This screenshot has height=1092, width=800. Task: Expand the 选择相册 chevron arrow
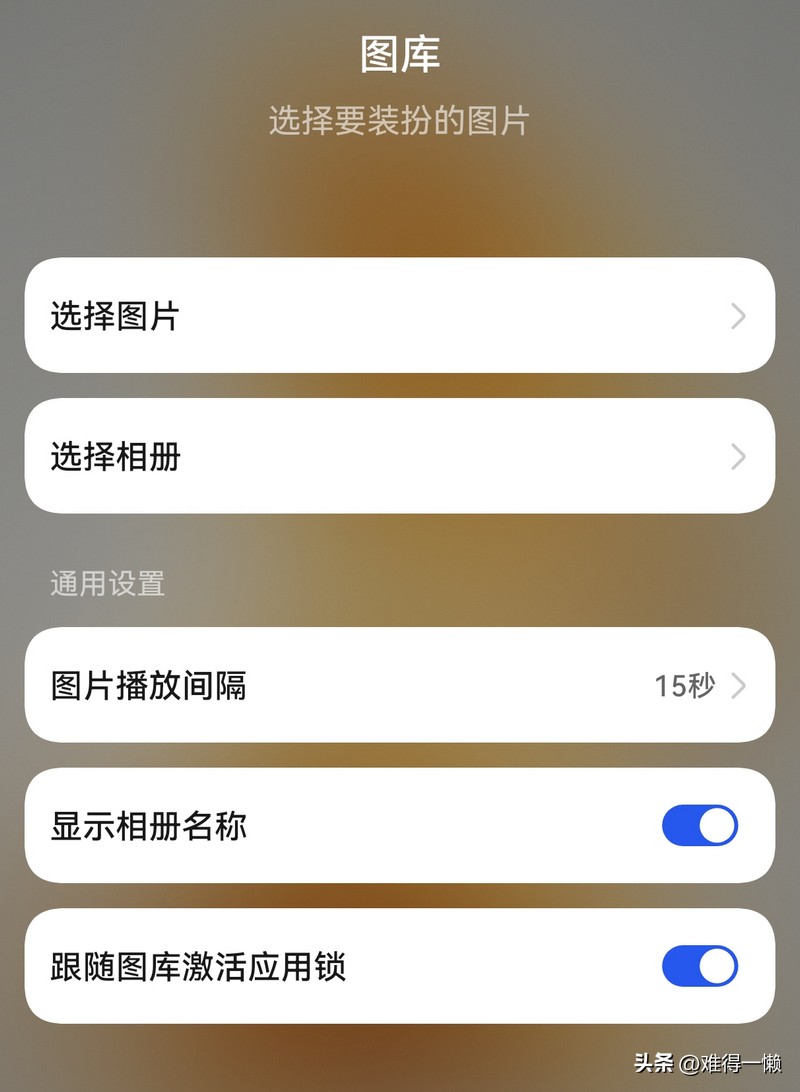coord(738,456)
